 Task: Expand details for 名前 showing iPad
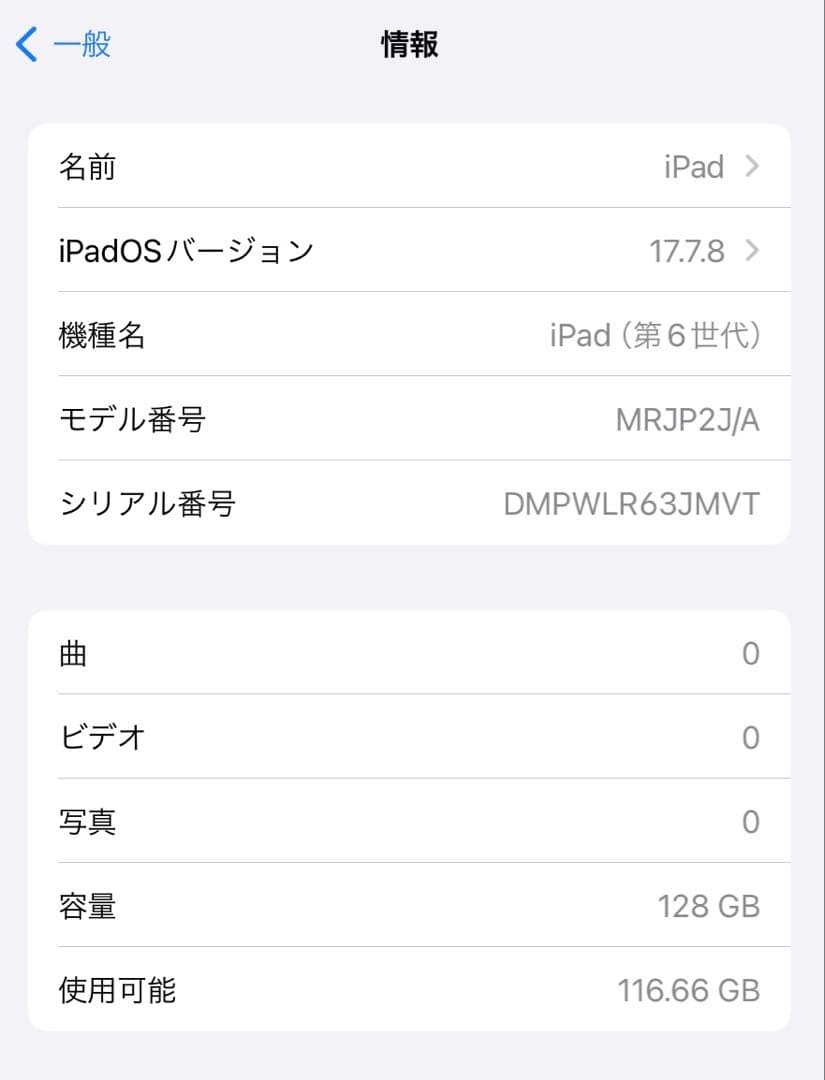point(412,167)
